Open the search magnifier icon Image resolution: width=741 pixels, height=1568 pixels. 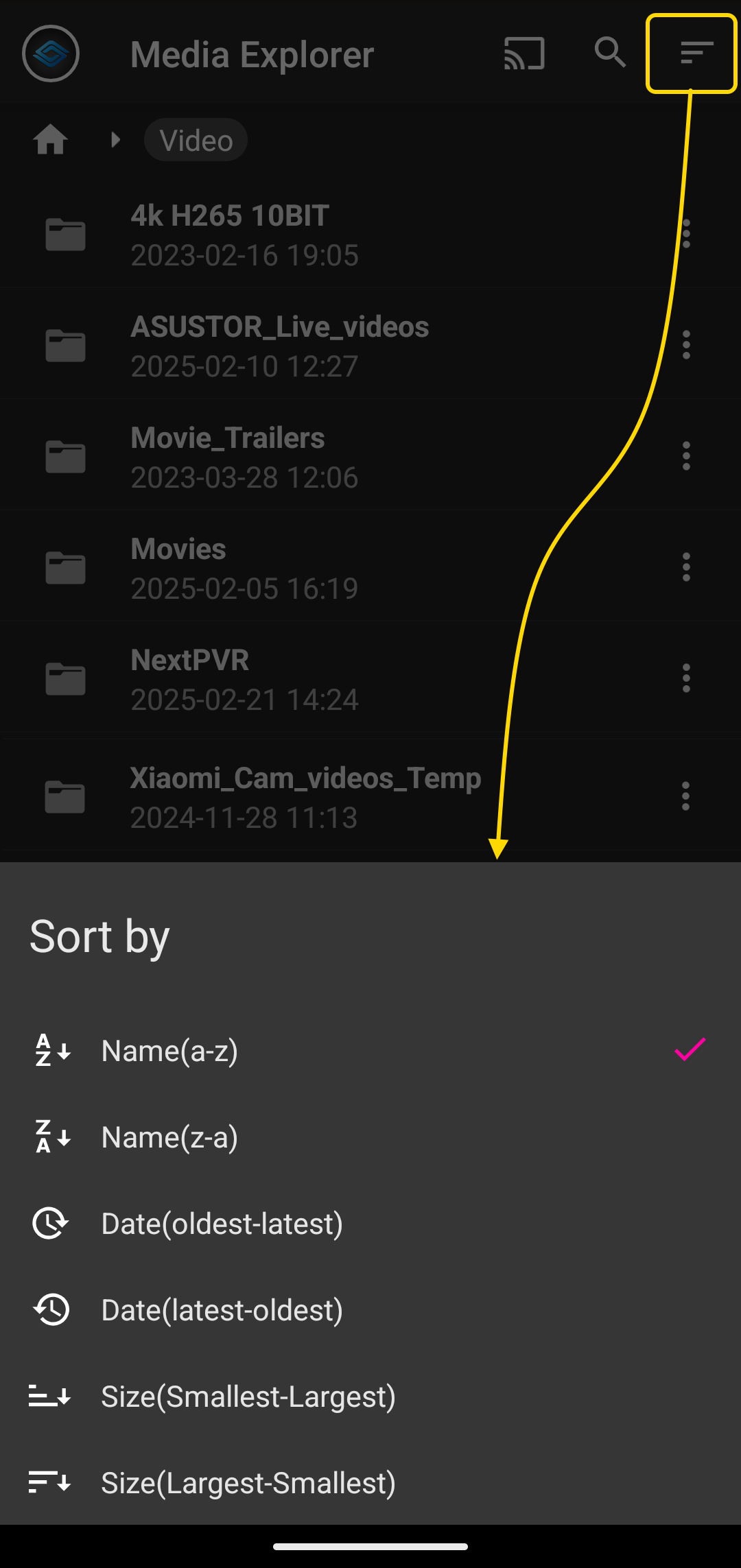610,53
